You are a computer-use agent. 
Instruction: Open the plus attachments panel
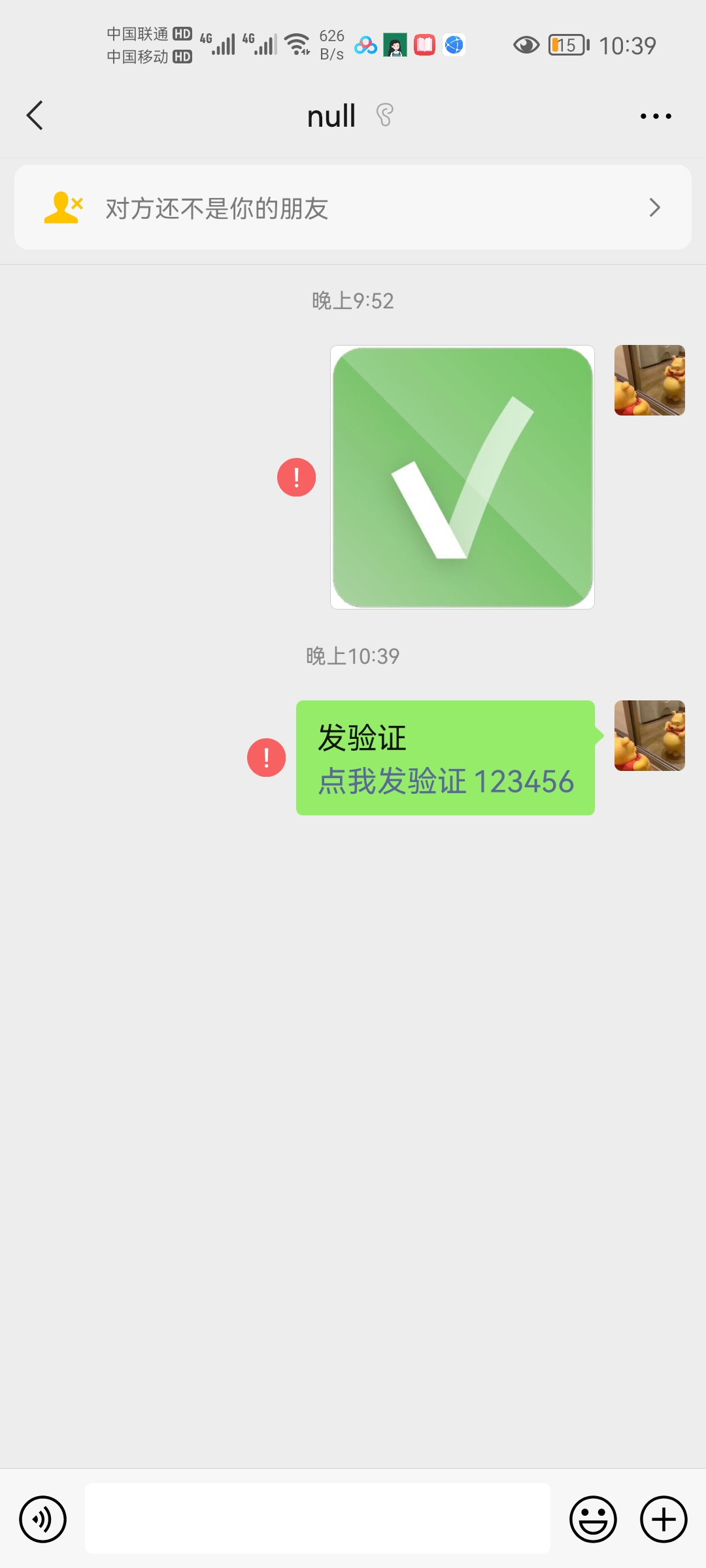click(x=664, y=1519)
